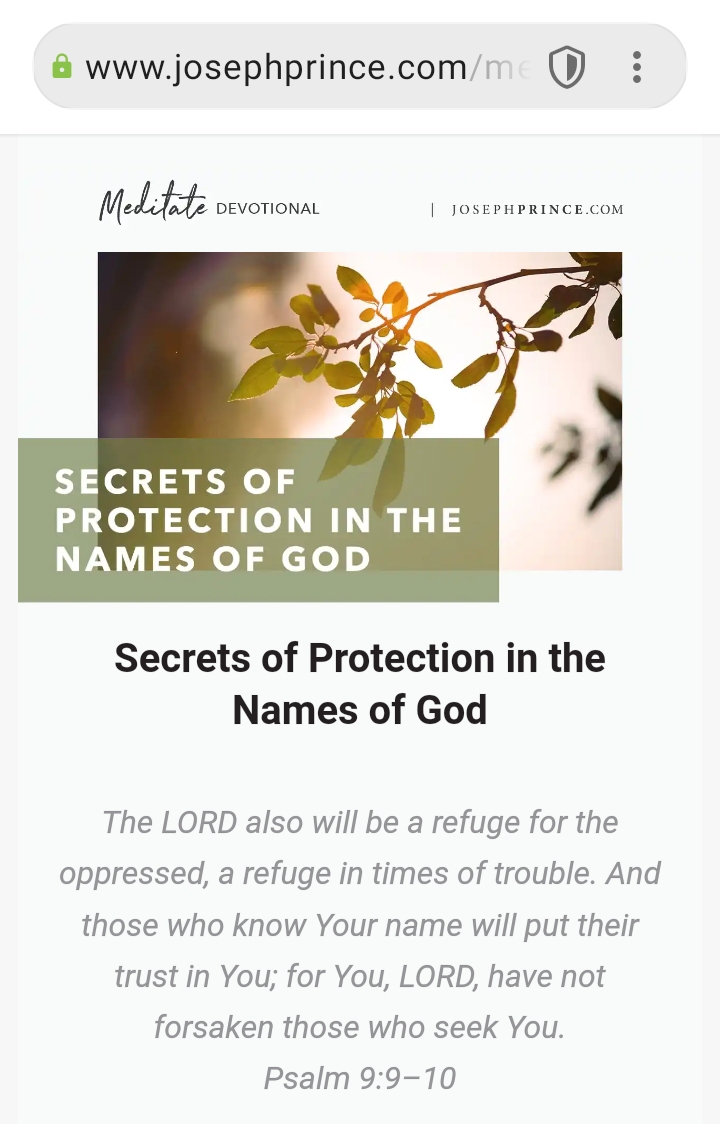Open the JosephPrince.com header link
The width and height of the screenshot is (720, 1124).
pos(537,210)
